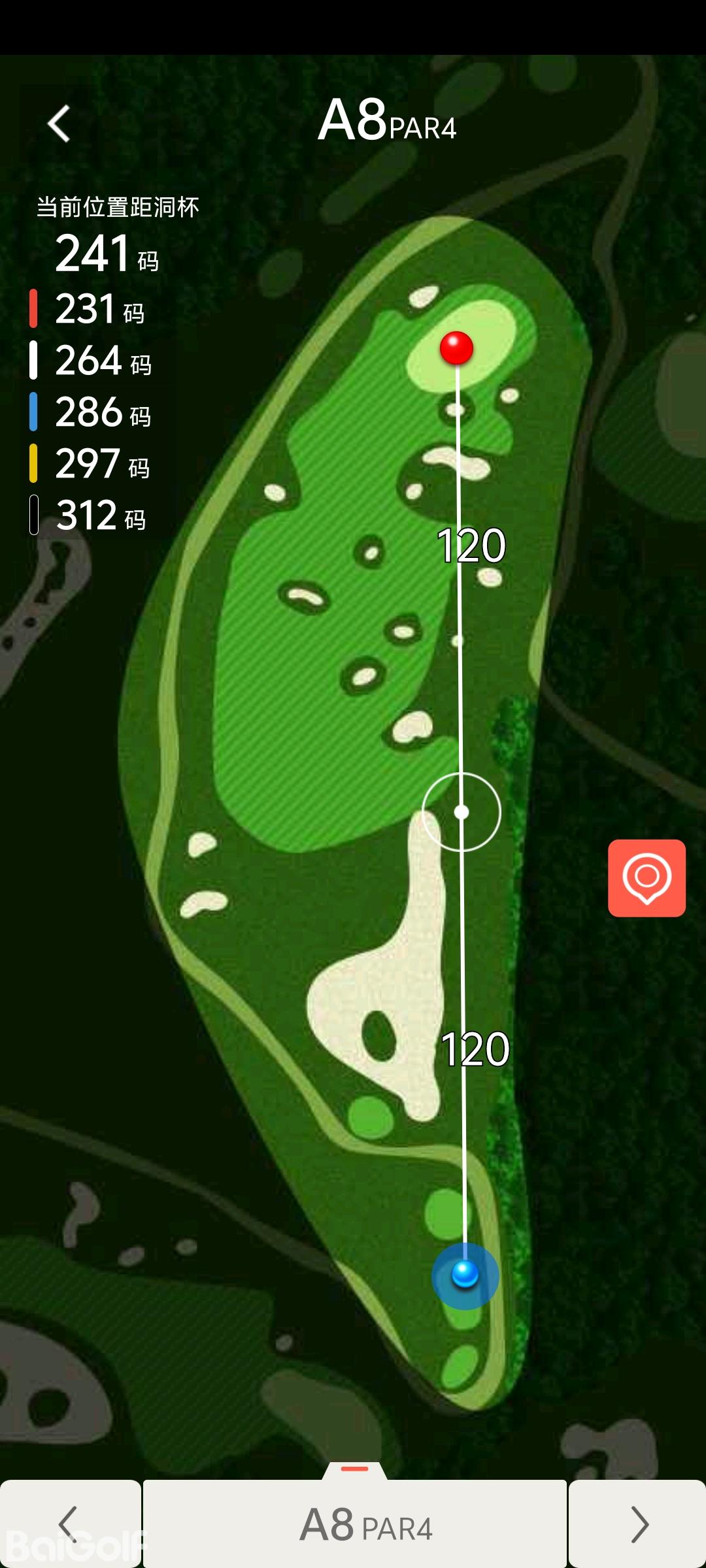Advance to the next hole
The width and height of the screenshot is (706, 1568).
pos(638,1524)
